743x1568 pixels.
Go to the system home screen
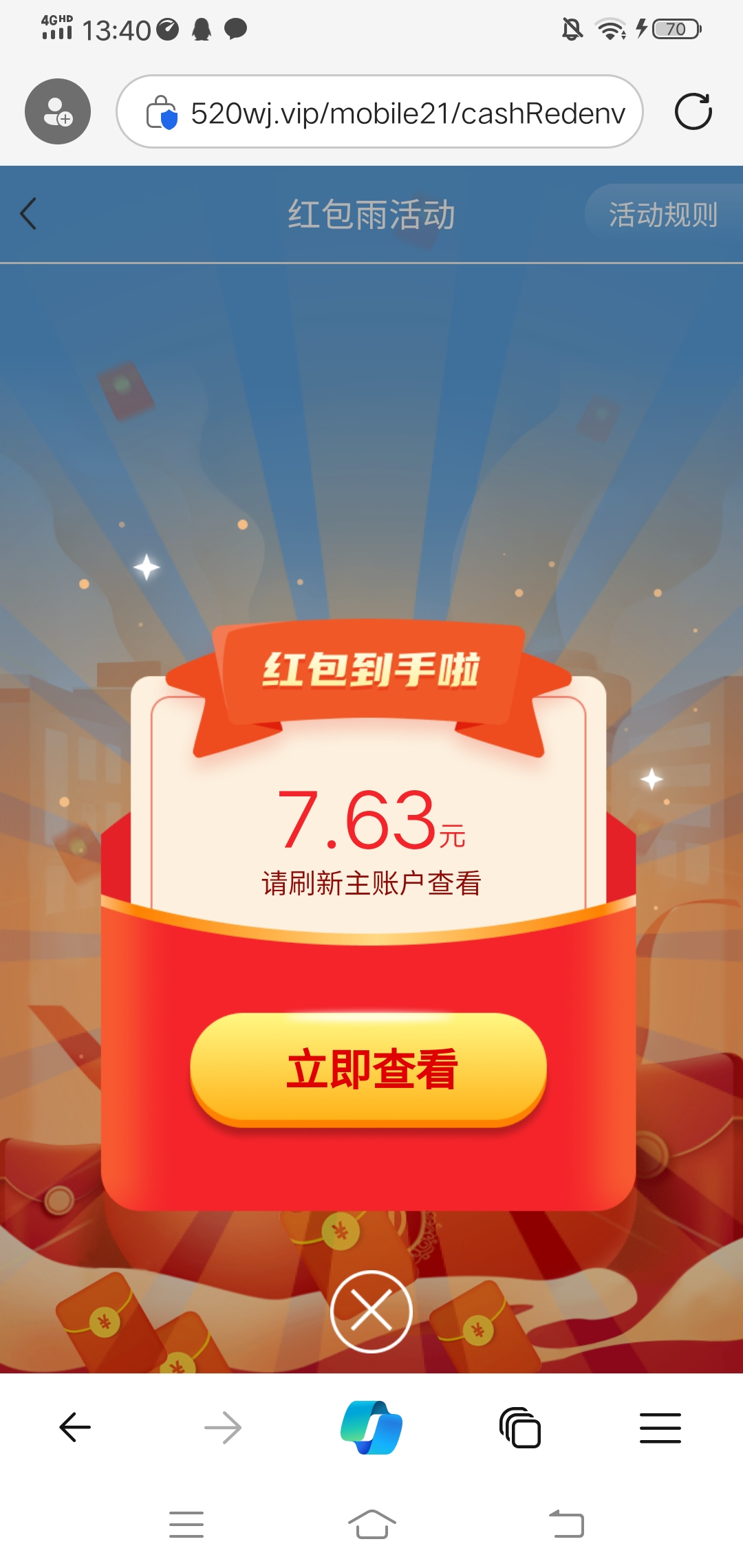[371, 1524]
